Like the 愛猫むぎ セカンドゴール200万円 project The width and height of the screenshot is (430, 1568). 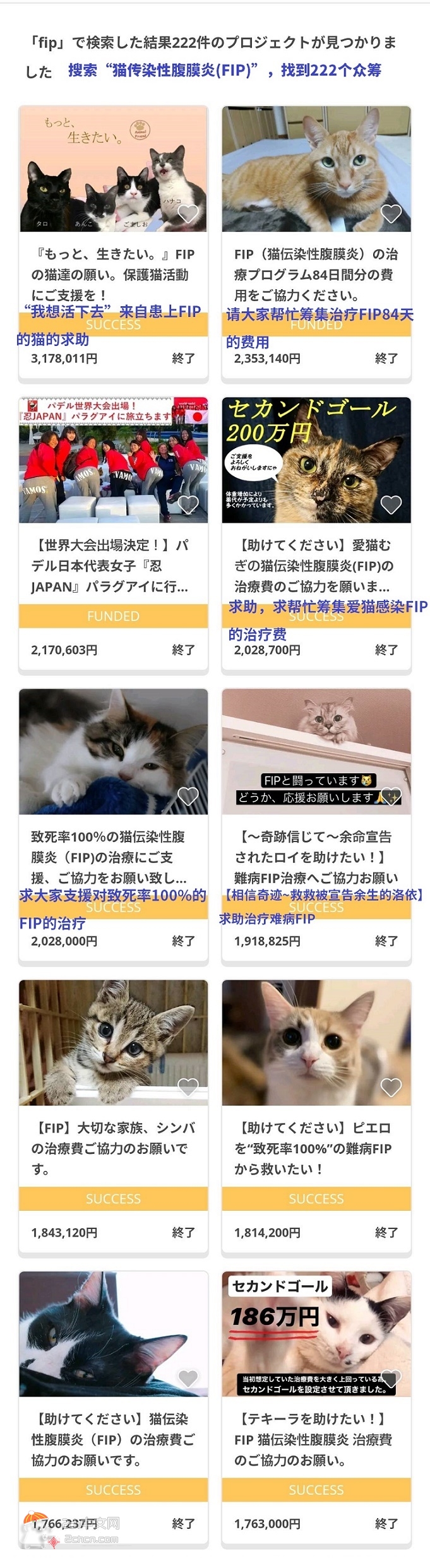(391, 504)
